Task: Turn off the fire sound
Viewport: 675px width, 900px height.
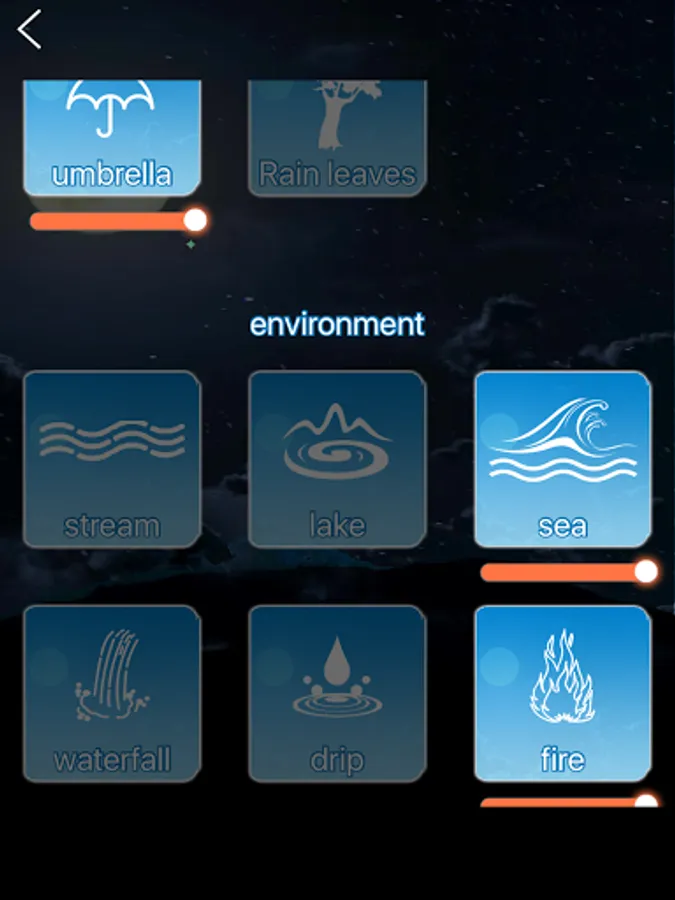Action: pyautogui.click(x=562, y=693)
